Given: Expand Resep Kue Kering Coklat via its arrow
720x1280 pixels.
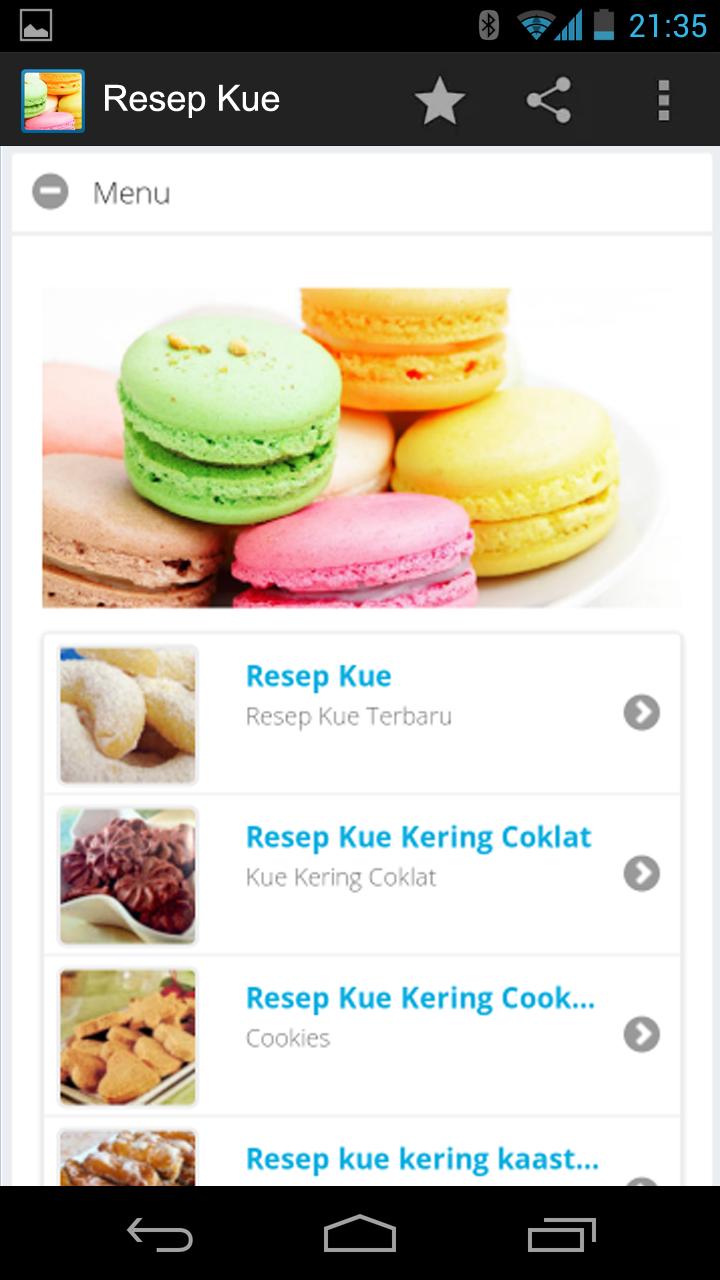Looking at the screenshot, I should click(641, 873).
